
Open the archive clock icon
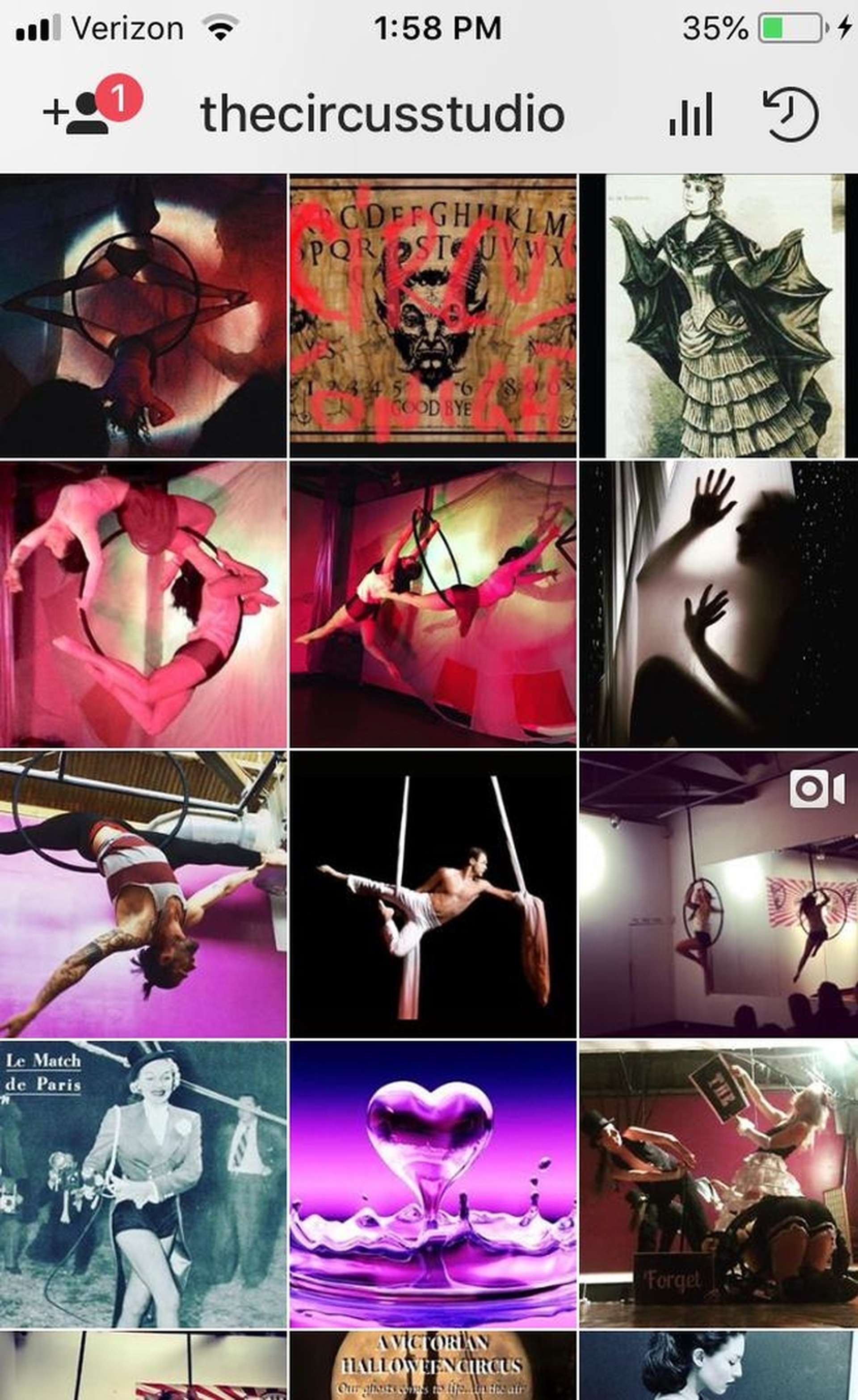791,114
